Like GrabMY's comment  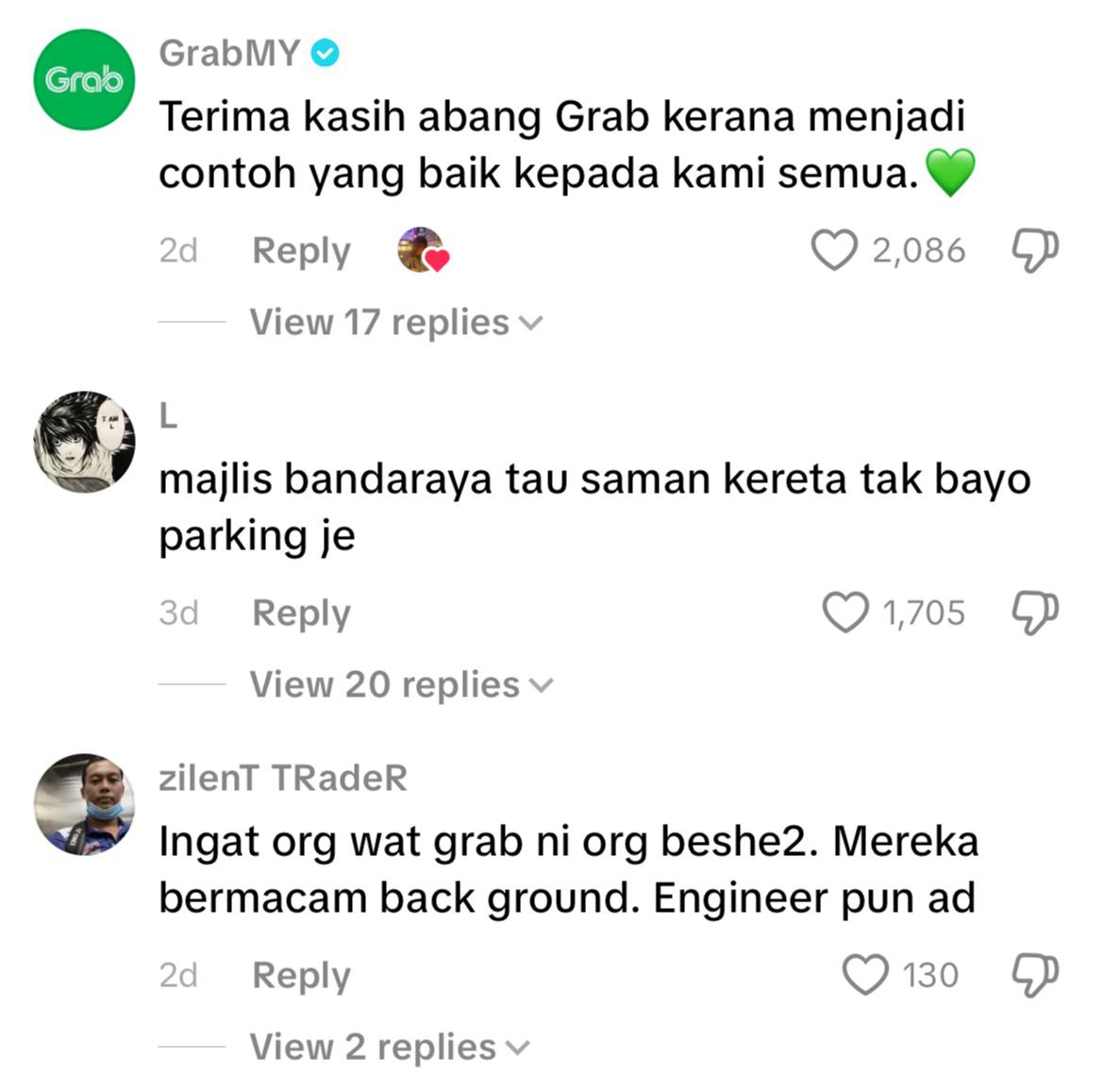(834, 251)
